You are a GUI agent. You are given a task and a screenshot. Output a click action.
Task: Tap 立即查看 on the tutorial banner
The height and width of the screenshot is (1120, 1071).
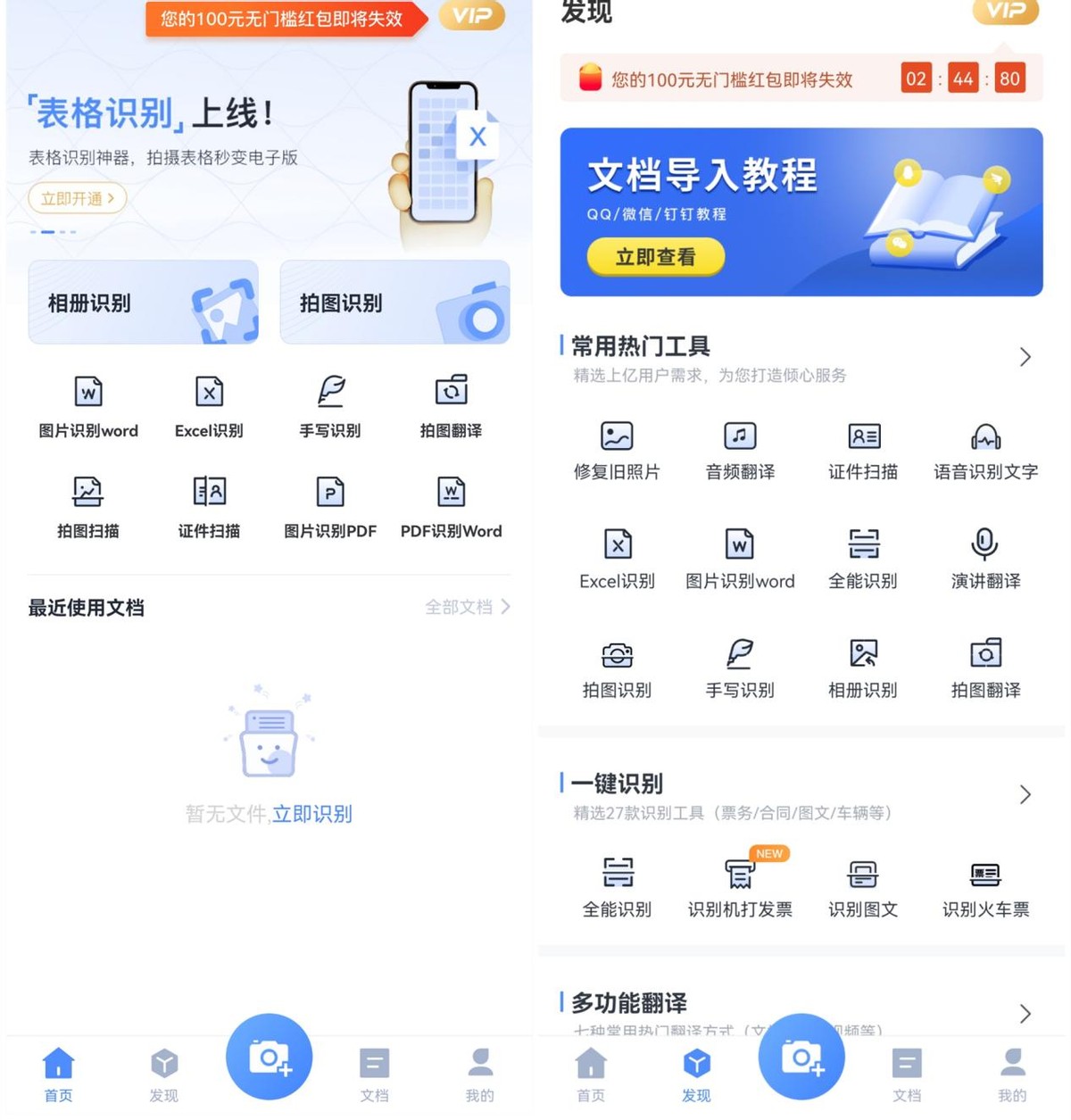[655, 257]
